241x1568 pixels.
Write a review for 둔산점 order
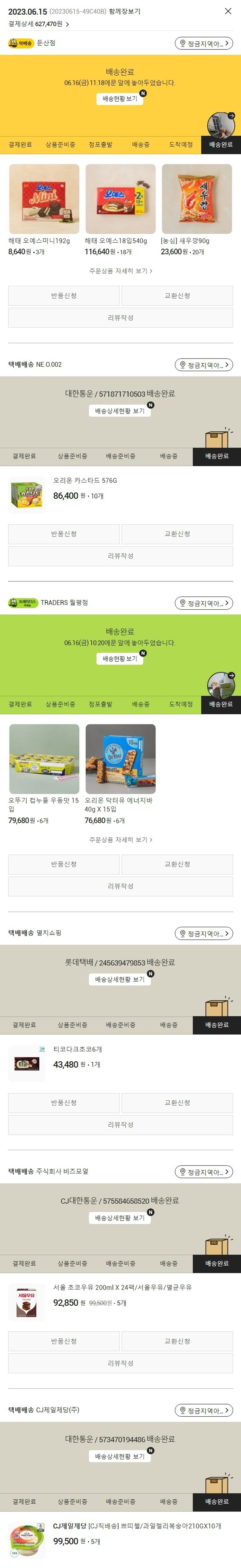120,318
